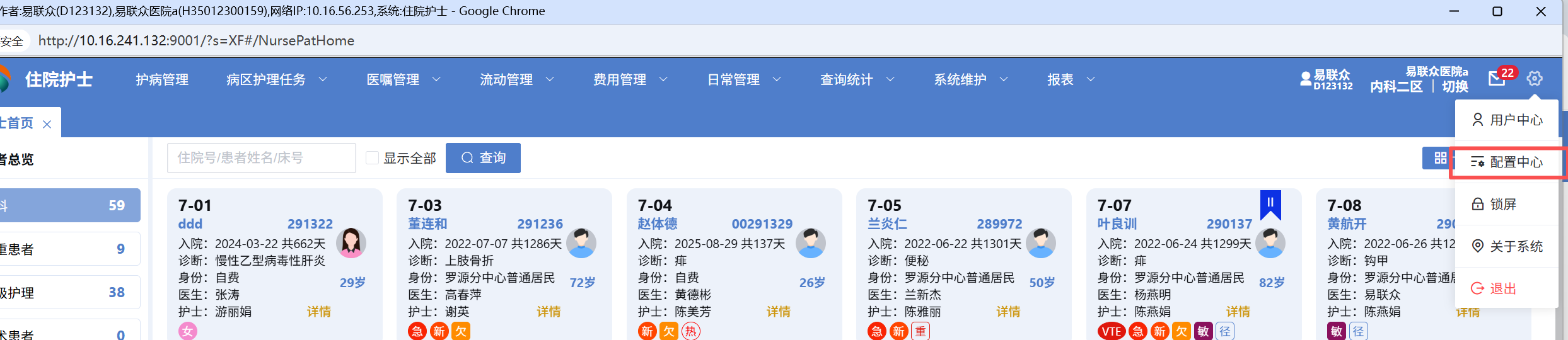The image size is (1568, 340).
Task: Expand the 医嘱管理 menu
Action: coord(404,80)
